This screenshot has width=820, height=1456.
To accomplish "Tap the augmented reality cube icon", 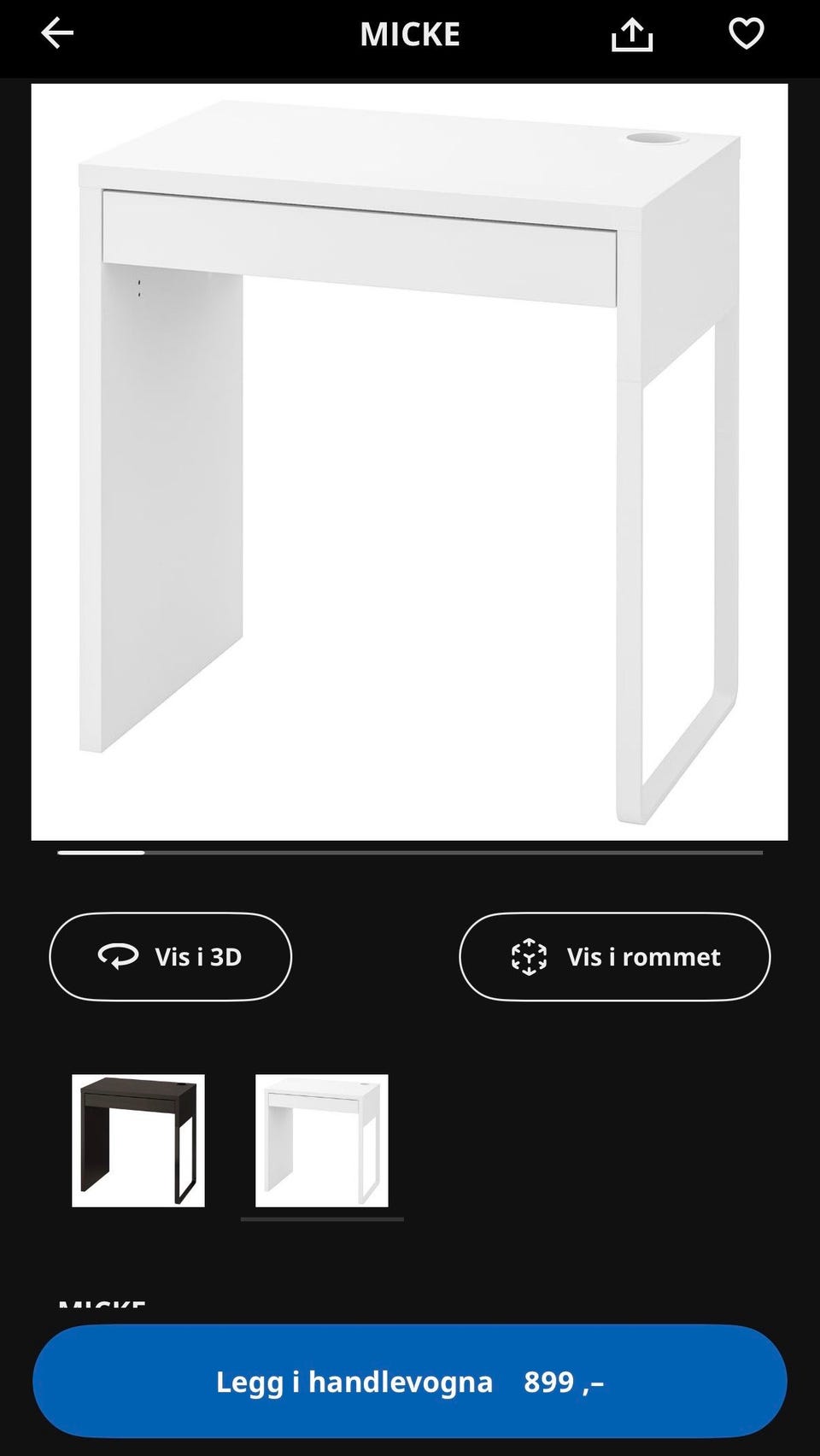I will coord(529,957).
